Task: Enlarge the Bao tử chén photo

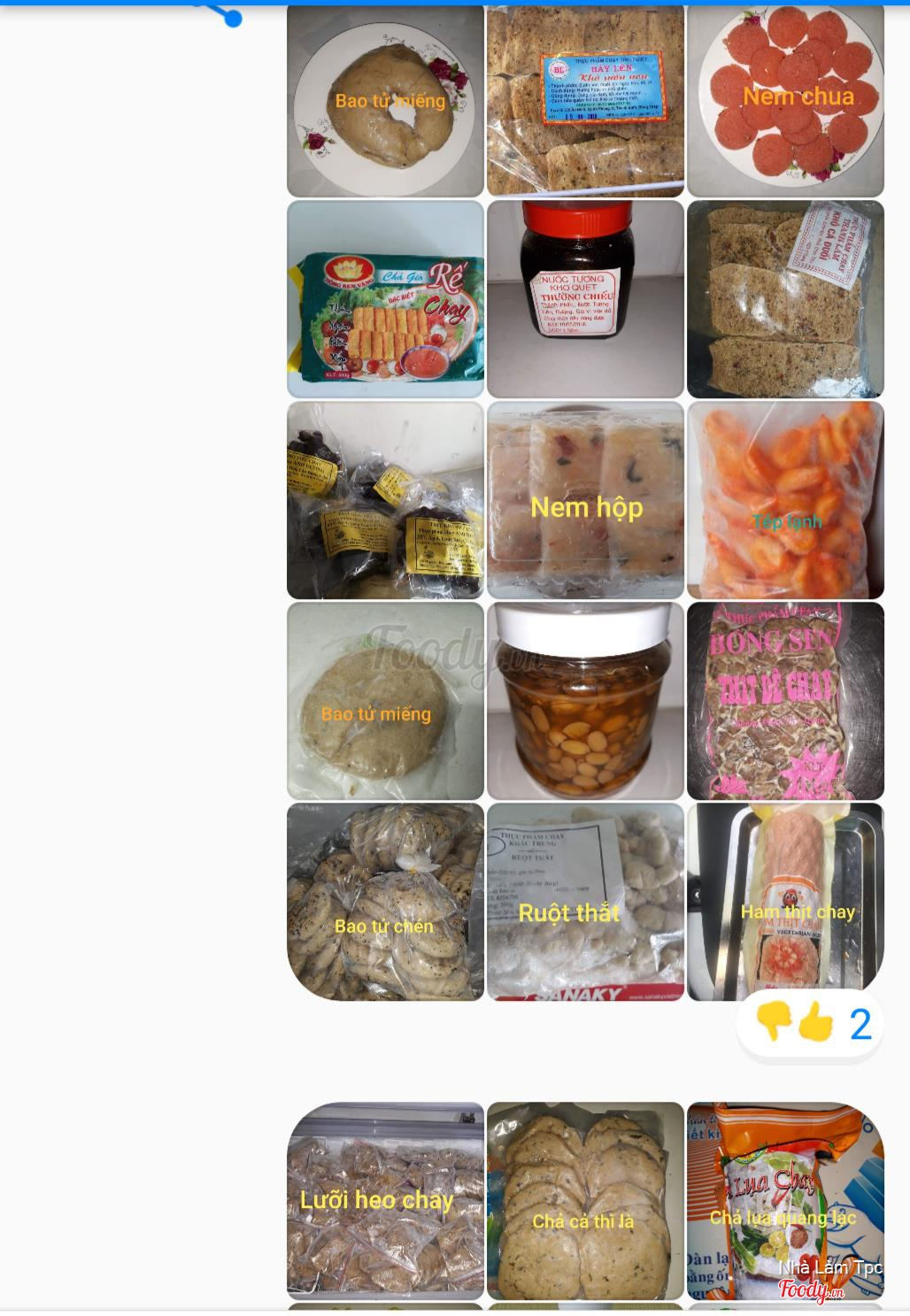Action: [385, 901]
